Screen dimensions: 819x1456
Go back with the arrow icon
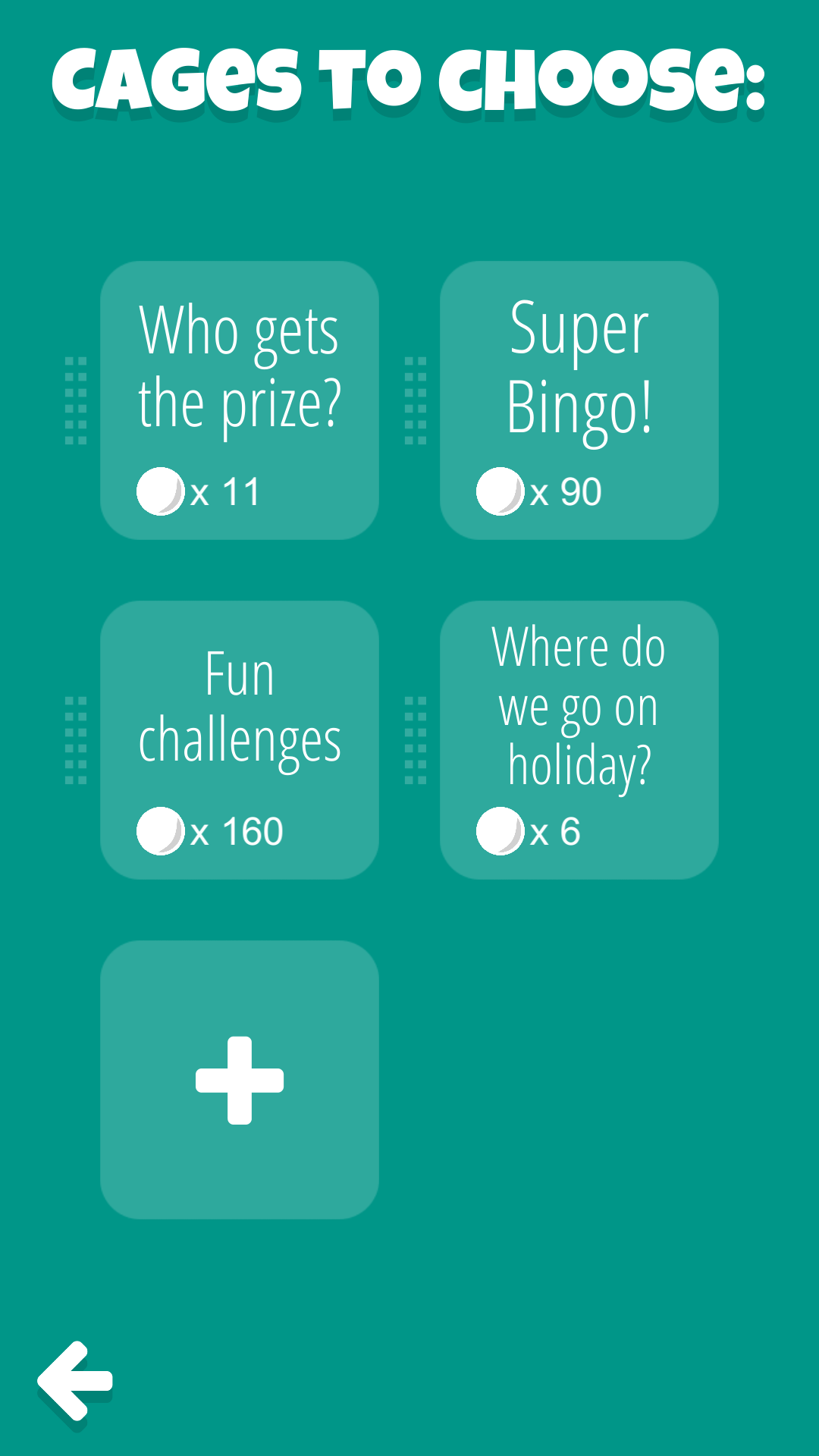[x=75, y=1381]
